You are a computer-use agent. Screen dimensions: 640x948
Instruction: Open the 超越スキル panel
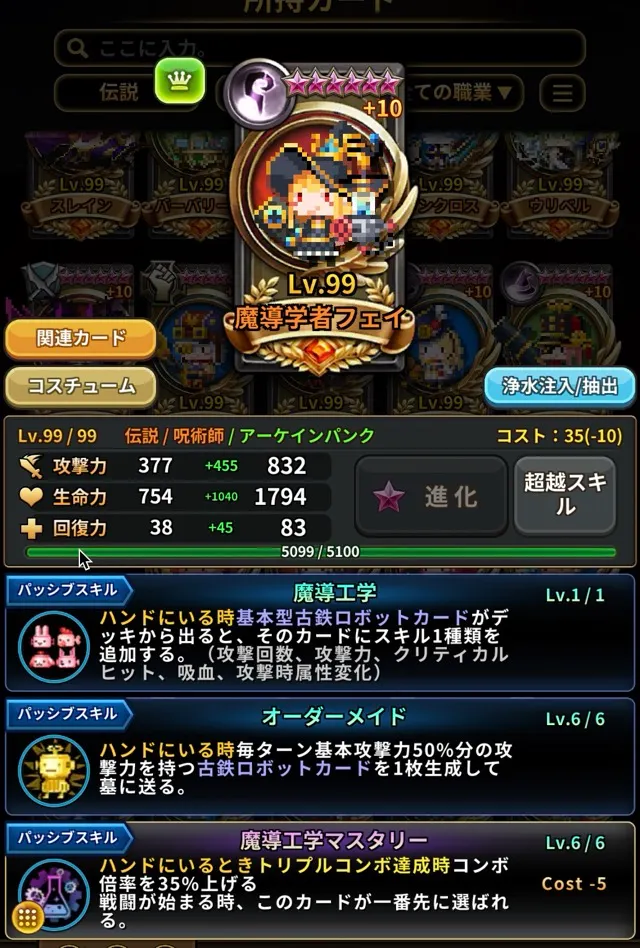[x=564, y=496]
